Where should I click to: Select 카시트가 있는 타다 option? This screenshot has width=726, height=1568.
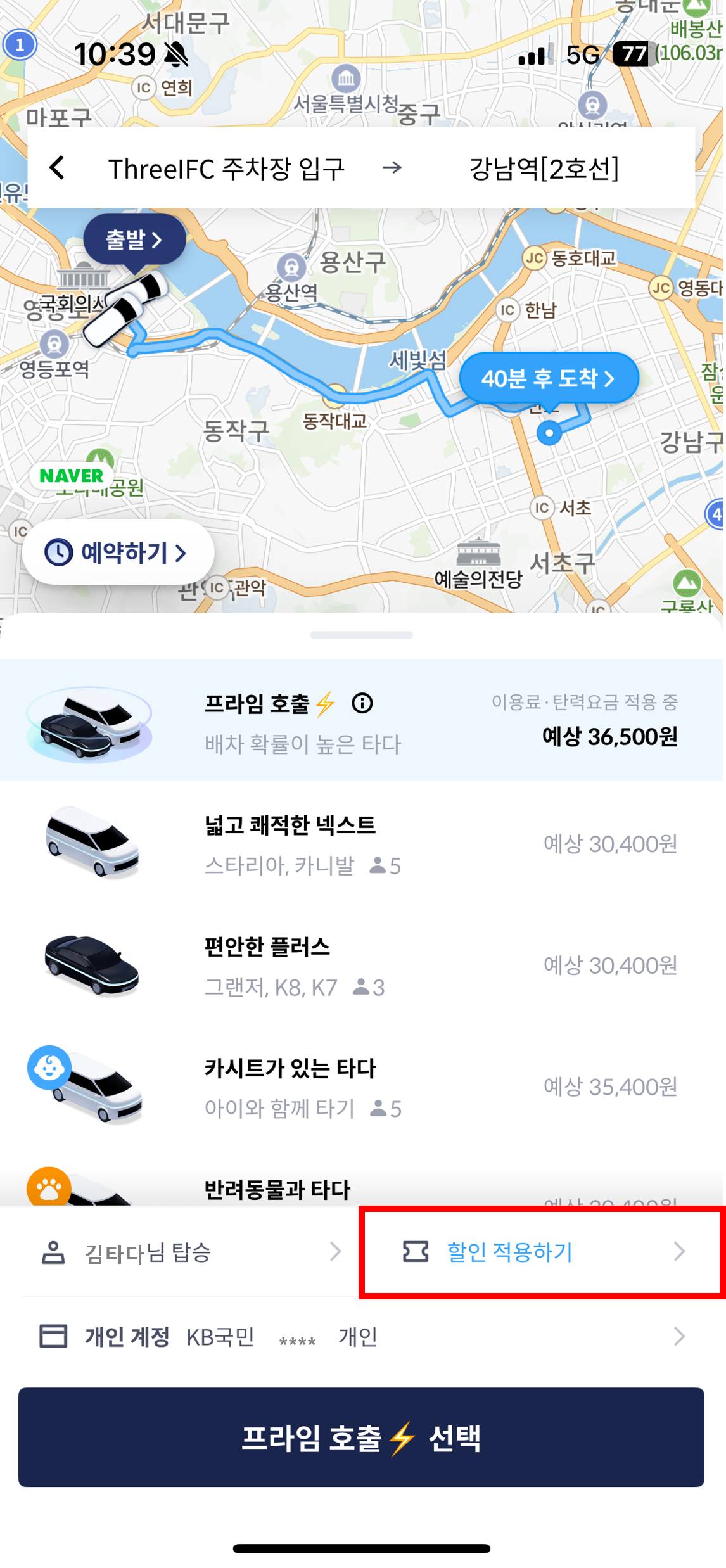(361, 1087)
